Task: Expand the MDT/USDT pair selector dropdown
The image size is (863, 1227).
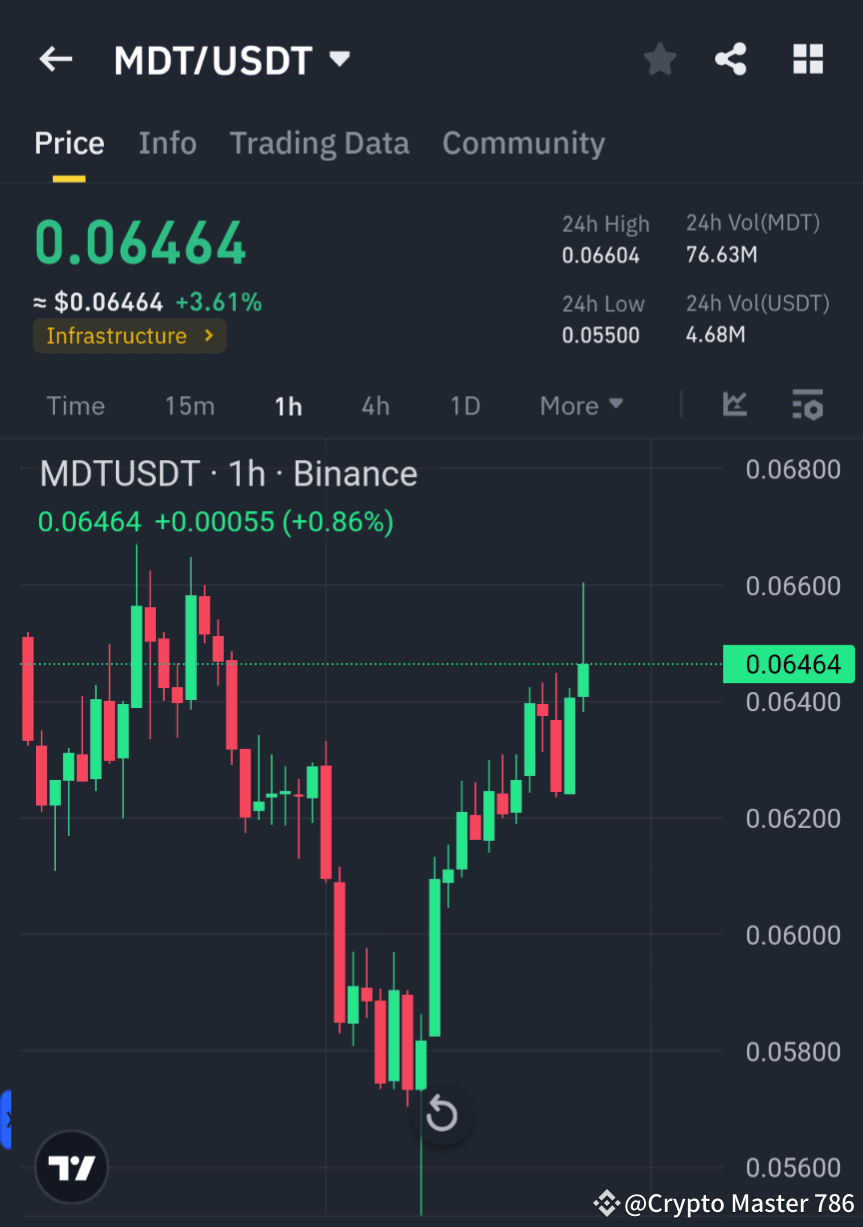Action: pos(339,59)
